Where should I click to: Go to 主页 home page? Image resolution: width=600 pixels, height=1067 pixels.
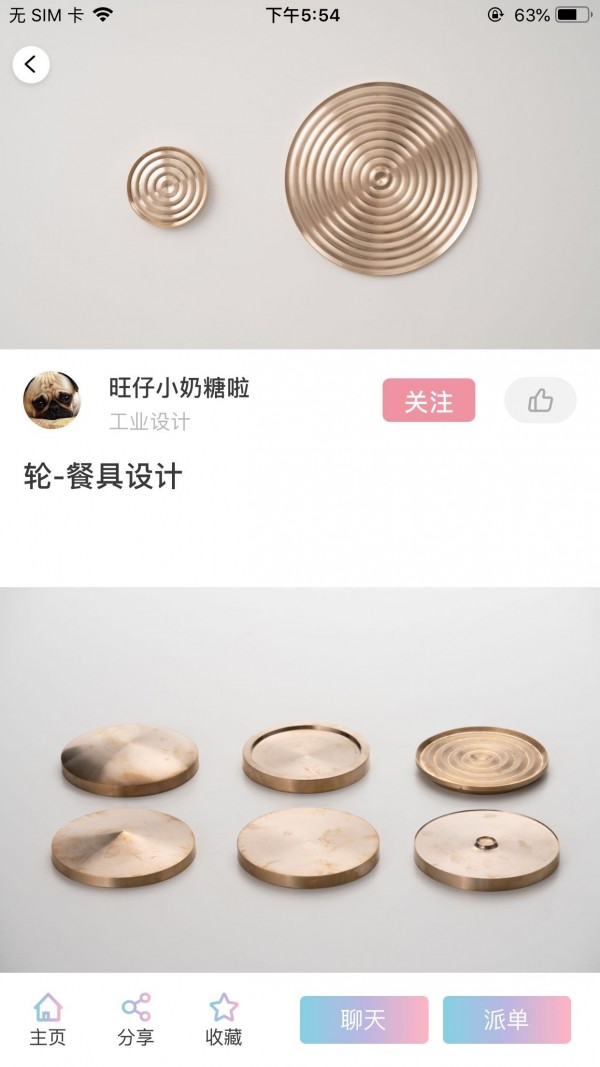48,1020
